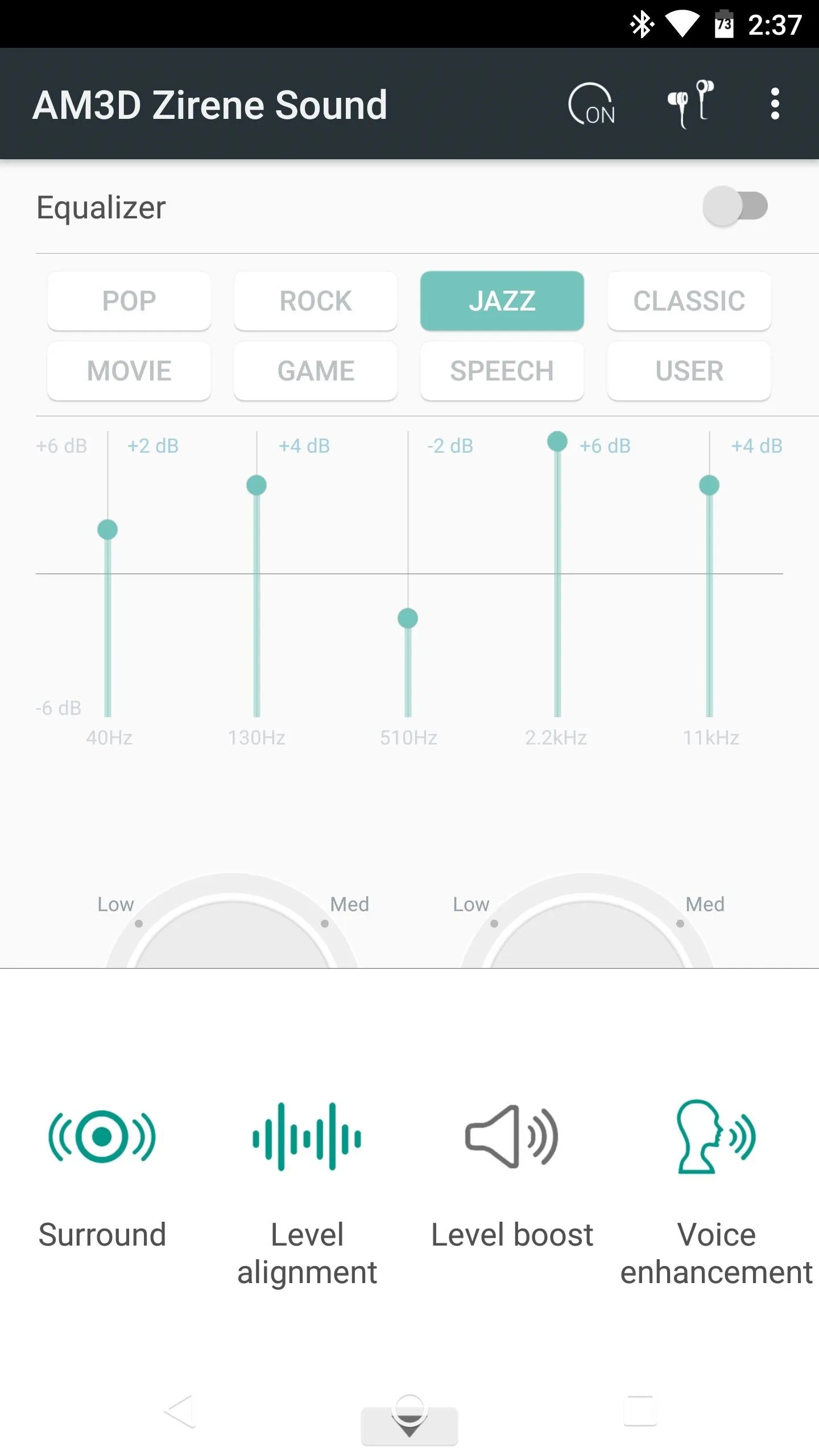Enable the Equalizer switch
Screen dimensions: 819x1456
click(x=735, y=206)
